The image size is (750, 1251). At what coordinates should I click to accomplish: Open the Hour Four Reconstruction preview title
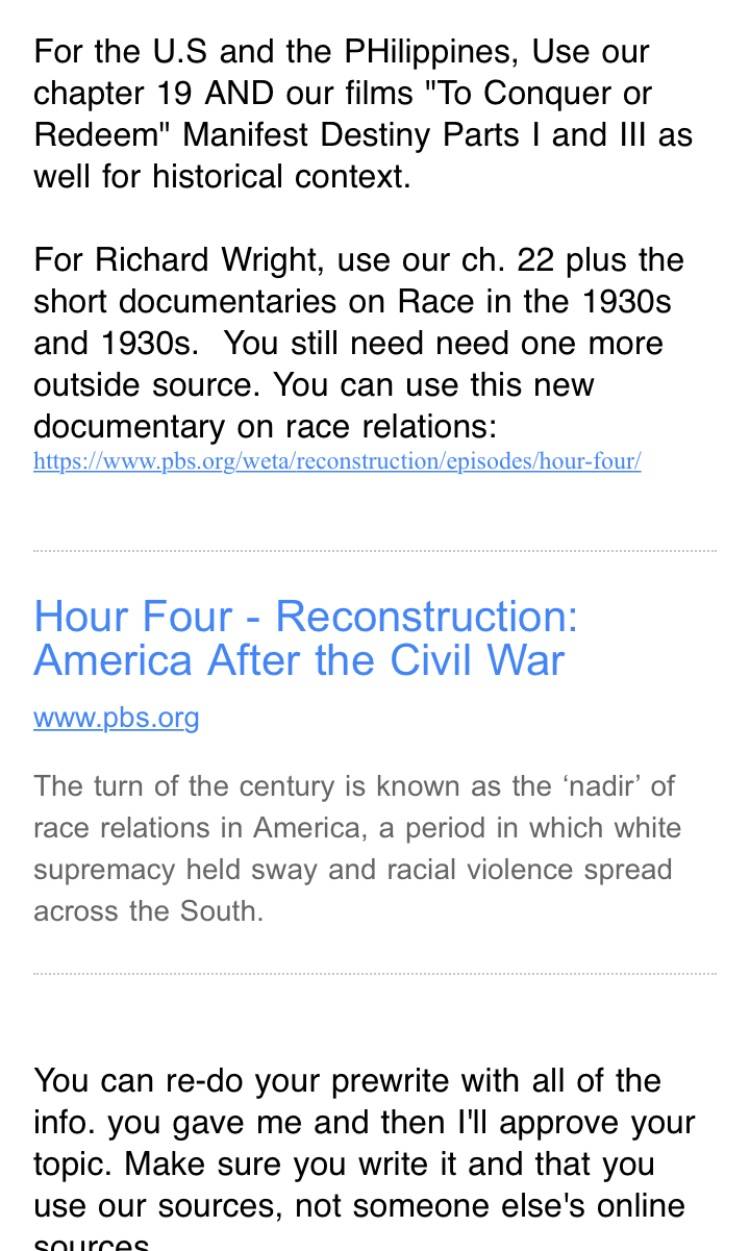[x=305, y=638]
